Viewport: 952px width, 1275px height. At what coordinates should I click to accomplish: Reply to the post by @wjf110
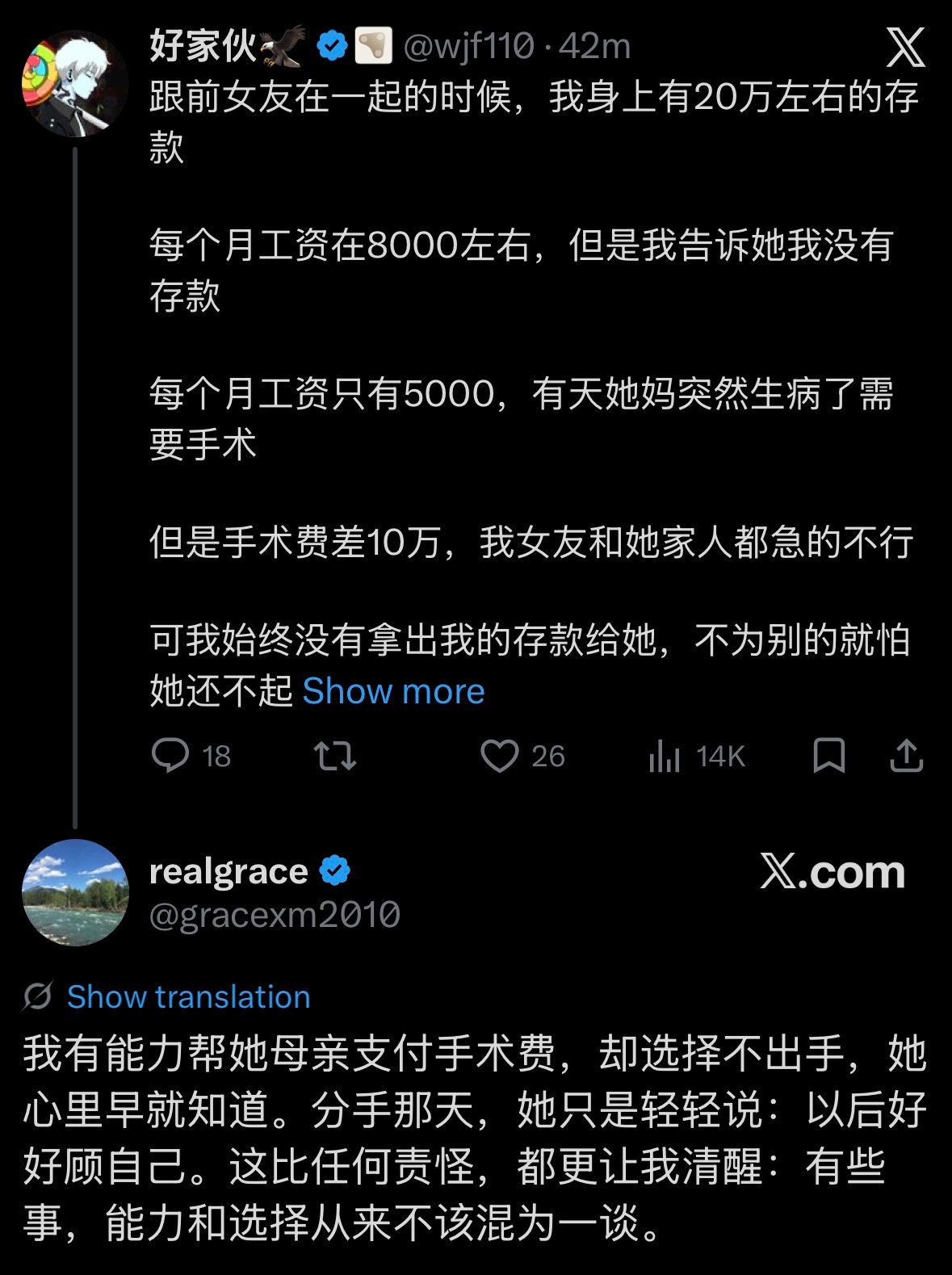(170, 756)
